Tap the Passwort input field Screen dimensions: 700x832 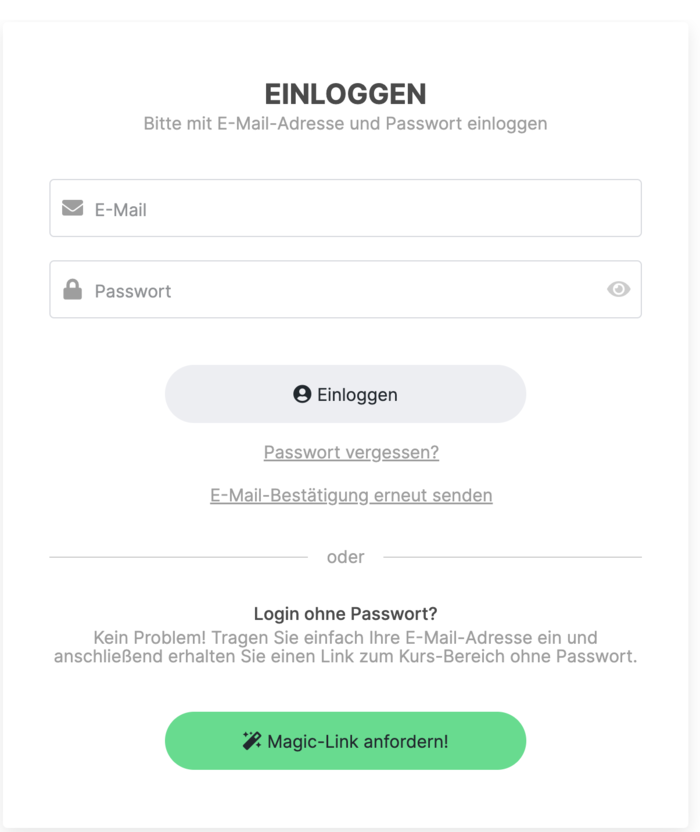pos(340,290)
